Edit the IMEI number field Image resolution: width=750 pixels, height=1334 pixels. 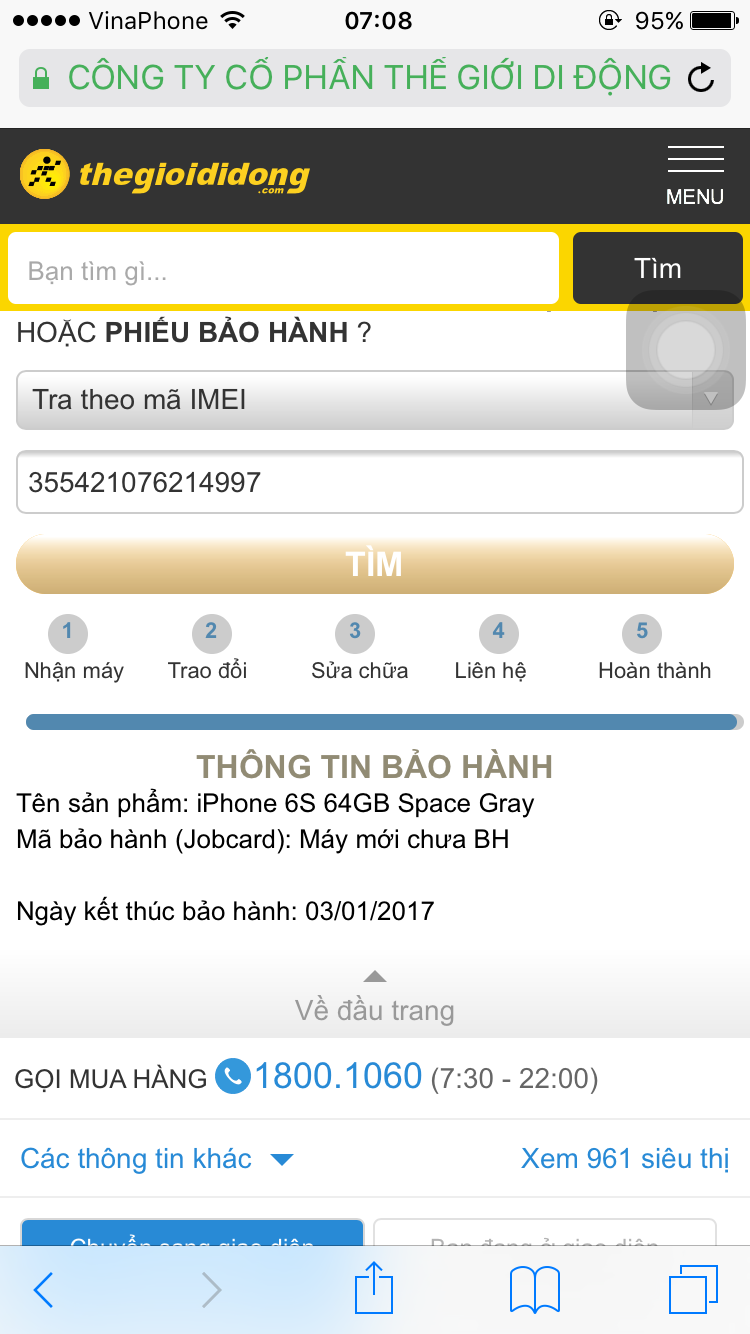click(374, 483)
